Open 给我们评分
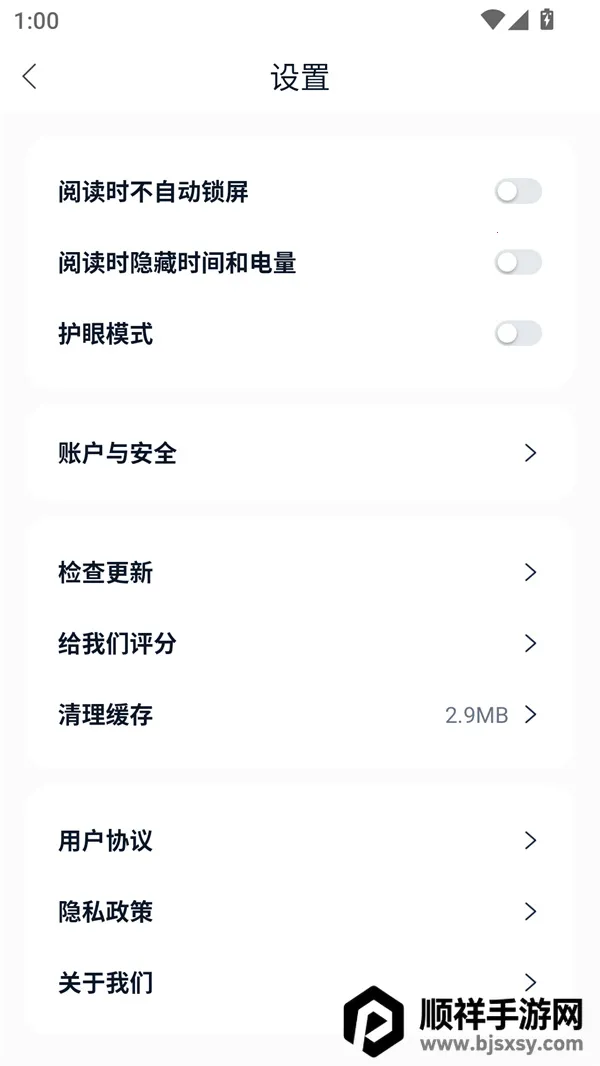 click(x=299, y=643)
